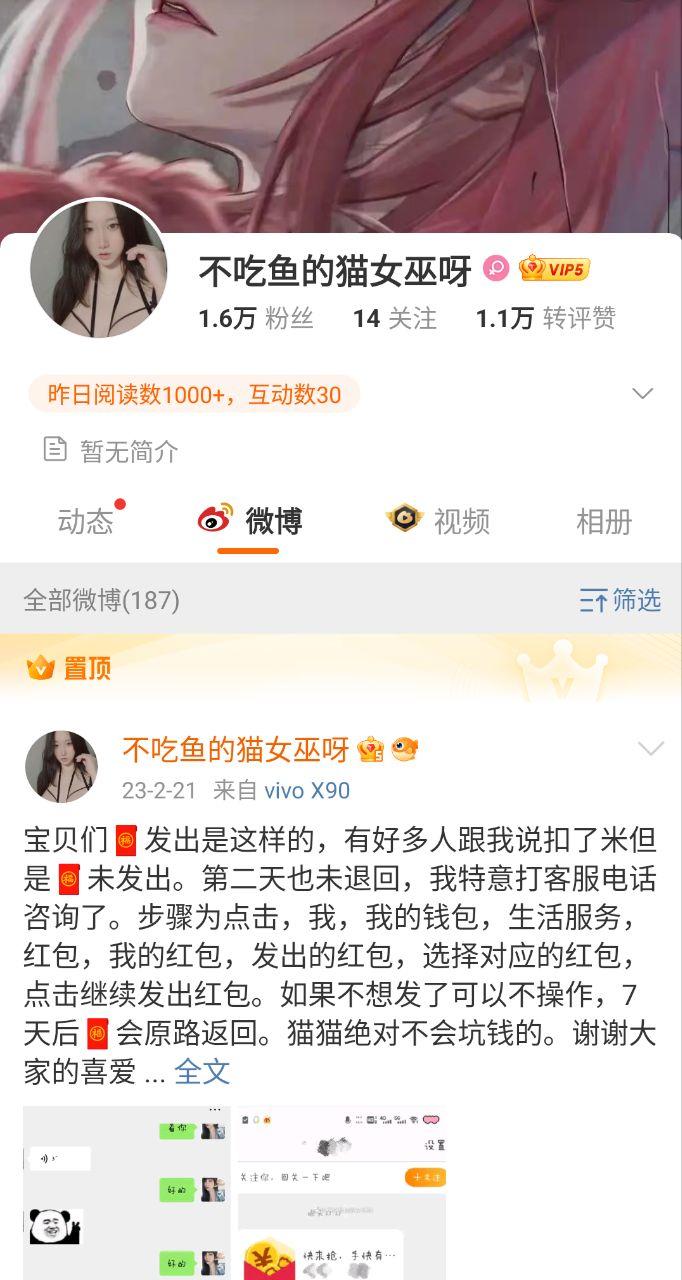View the 14 关注 following list
Screen dimensions: 682x1280
pyautogui.click(x=394, y=319)
